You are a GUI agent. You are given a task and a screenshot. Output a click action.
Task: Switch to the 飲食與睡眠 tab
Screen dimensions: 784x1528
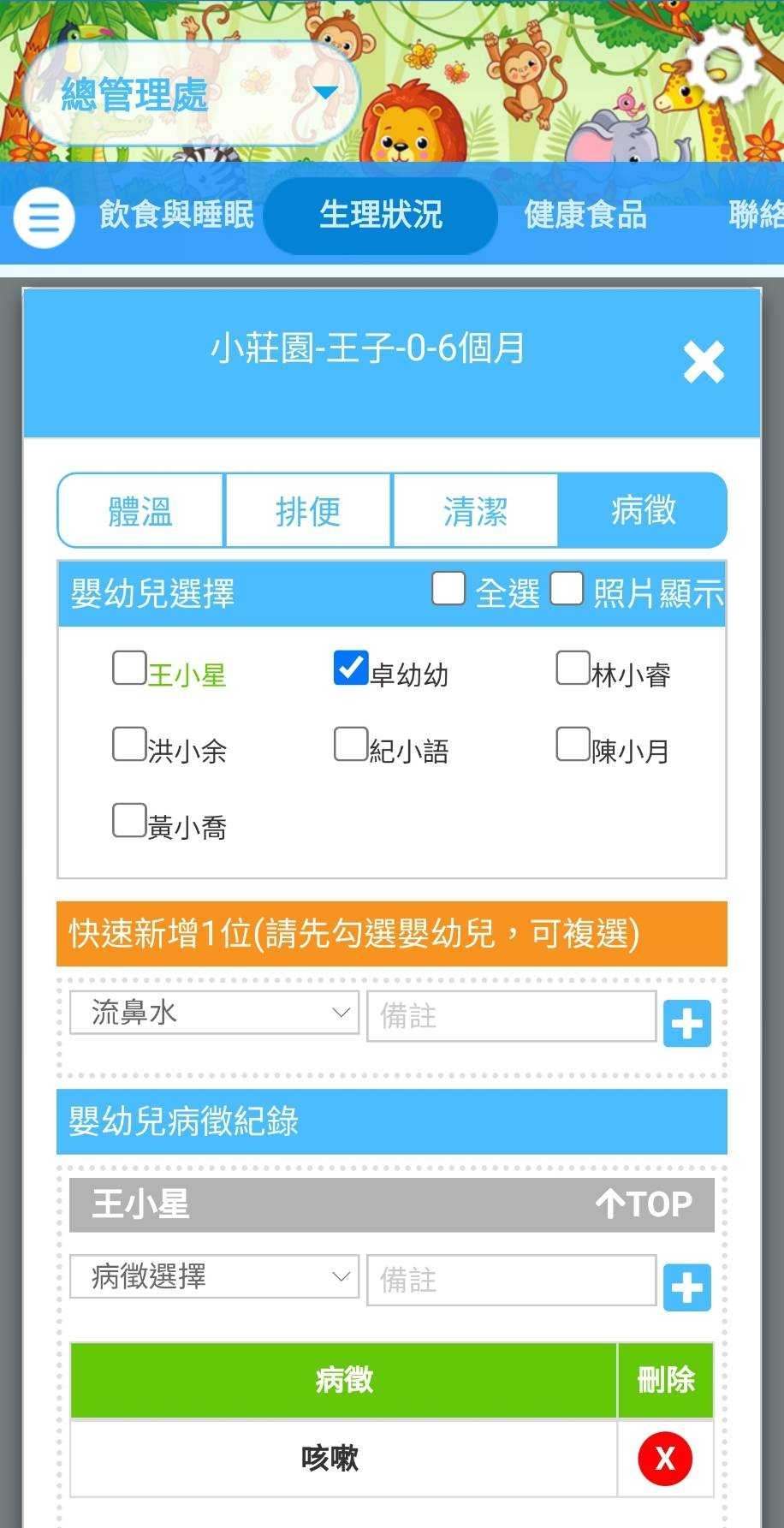click(176, 215)
